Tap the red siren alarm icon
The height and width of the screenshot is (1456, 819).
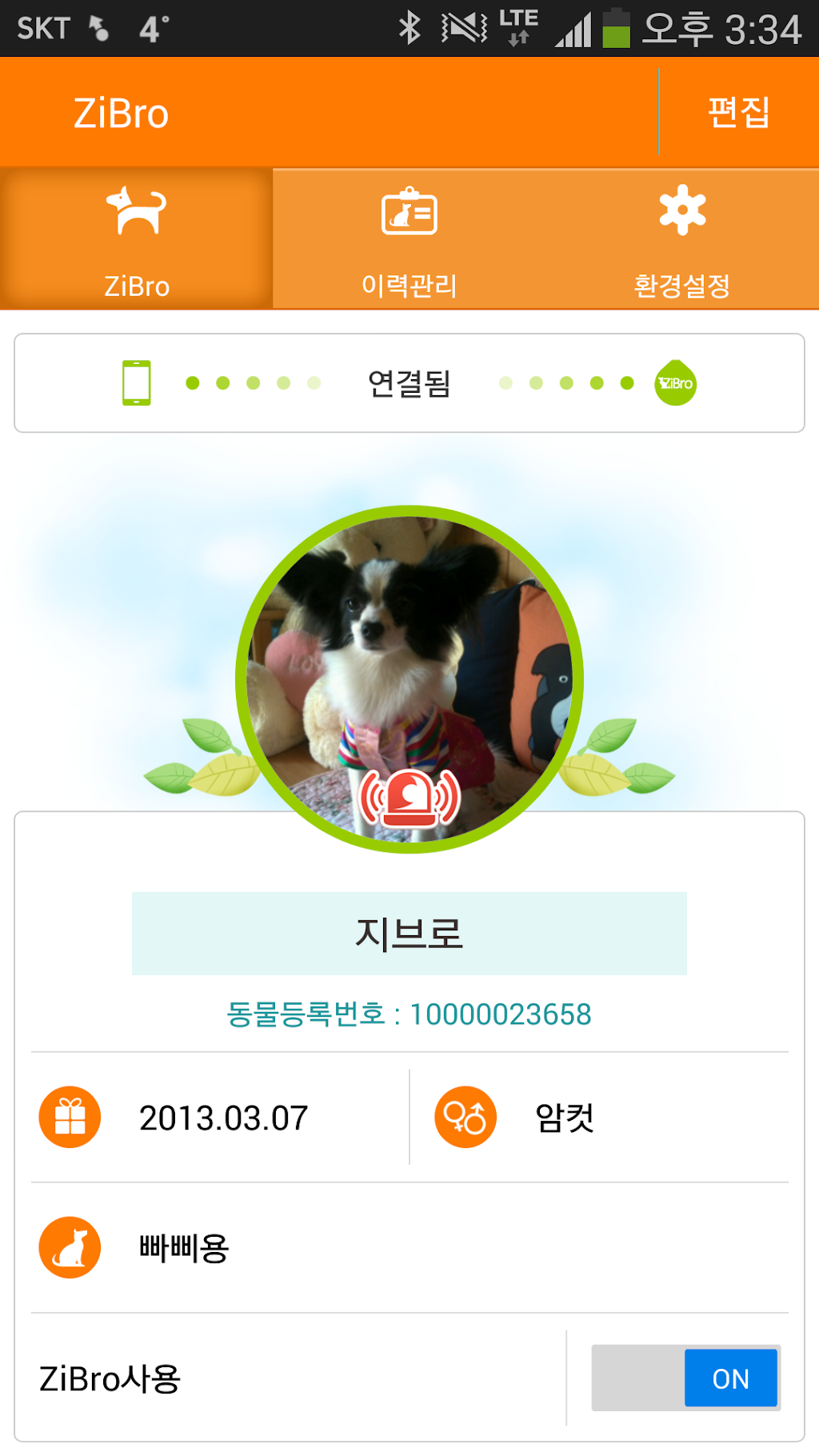click(x=409, y=798)
